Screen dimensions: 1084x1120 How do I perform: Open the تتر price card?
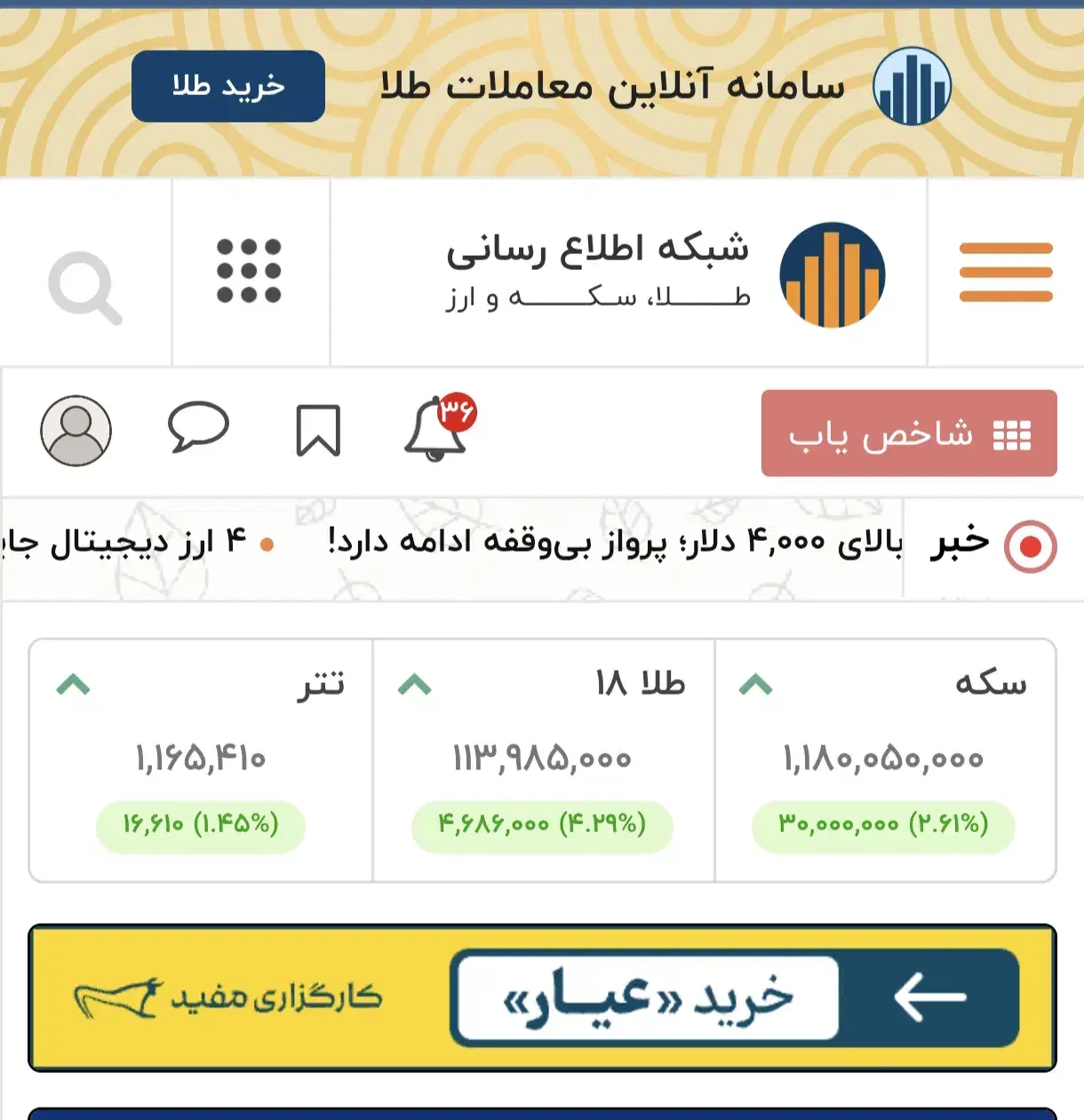pyautogui.click(x=201, y=760)
